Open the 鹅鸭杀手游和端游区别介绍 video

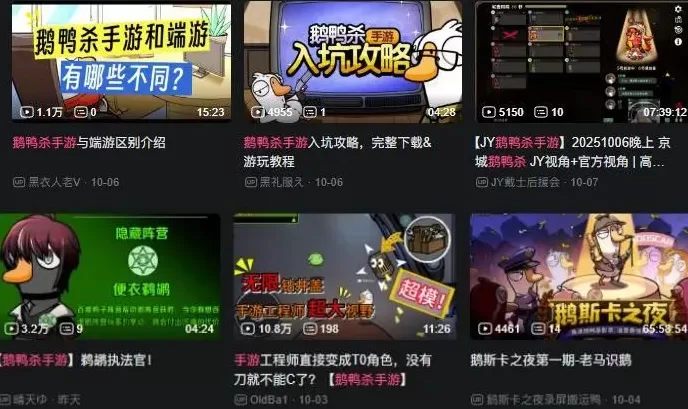point(116,62)
